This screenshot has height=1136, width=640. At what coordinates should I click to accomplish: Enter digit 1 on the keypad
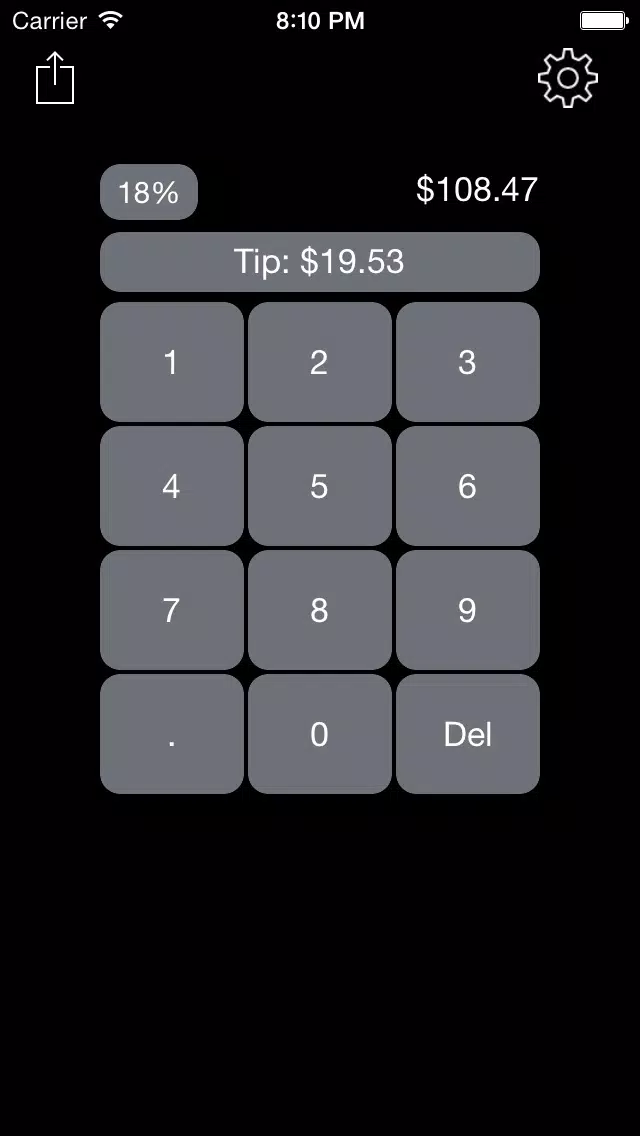(172, 362)
